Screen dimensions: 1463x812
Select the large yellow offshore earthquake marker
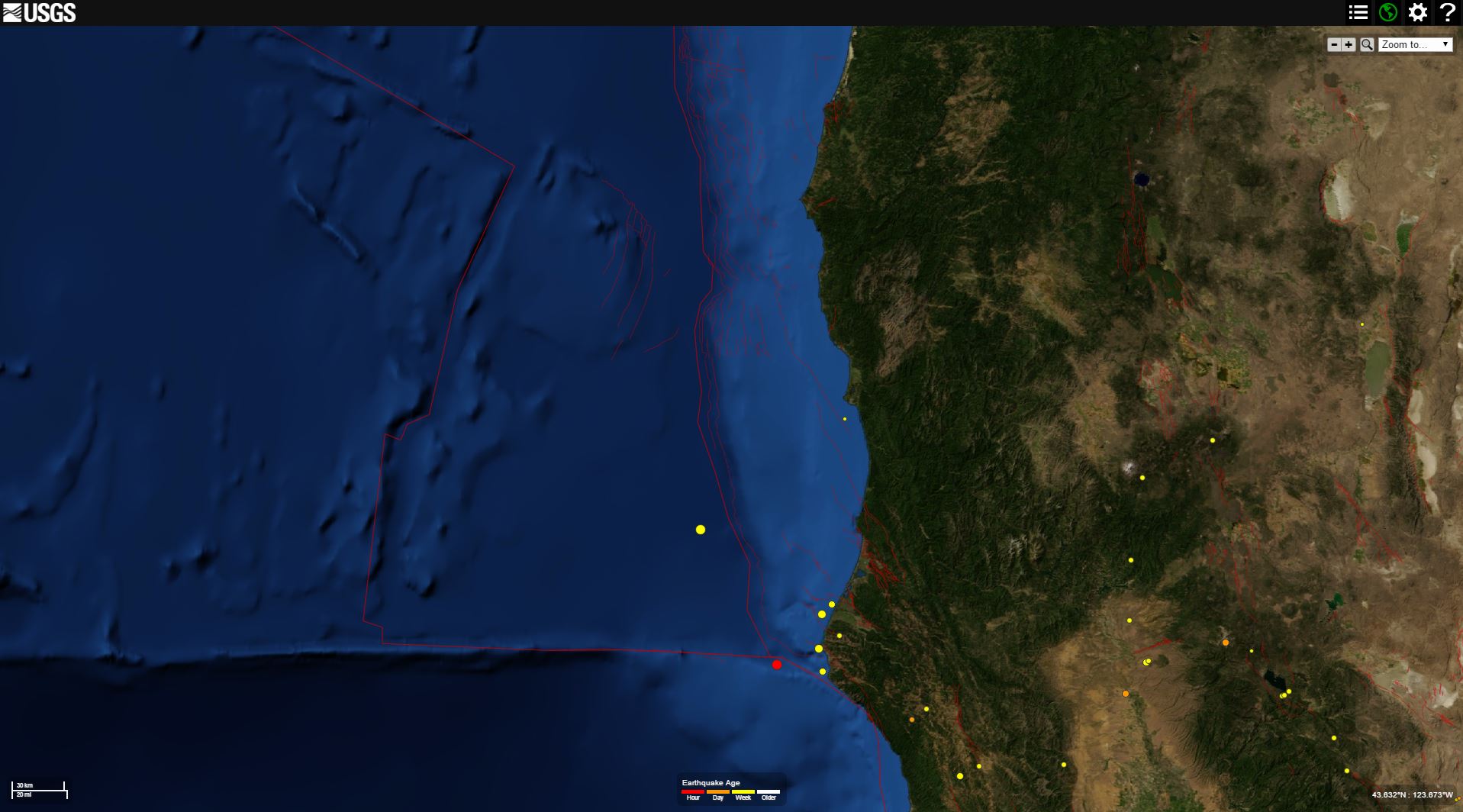coord(701,530)
